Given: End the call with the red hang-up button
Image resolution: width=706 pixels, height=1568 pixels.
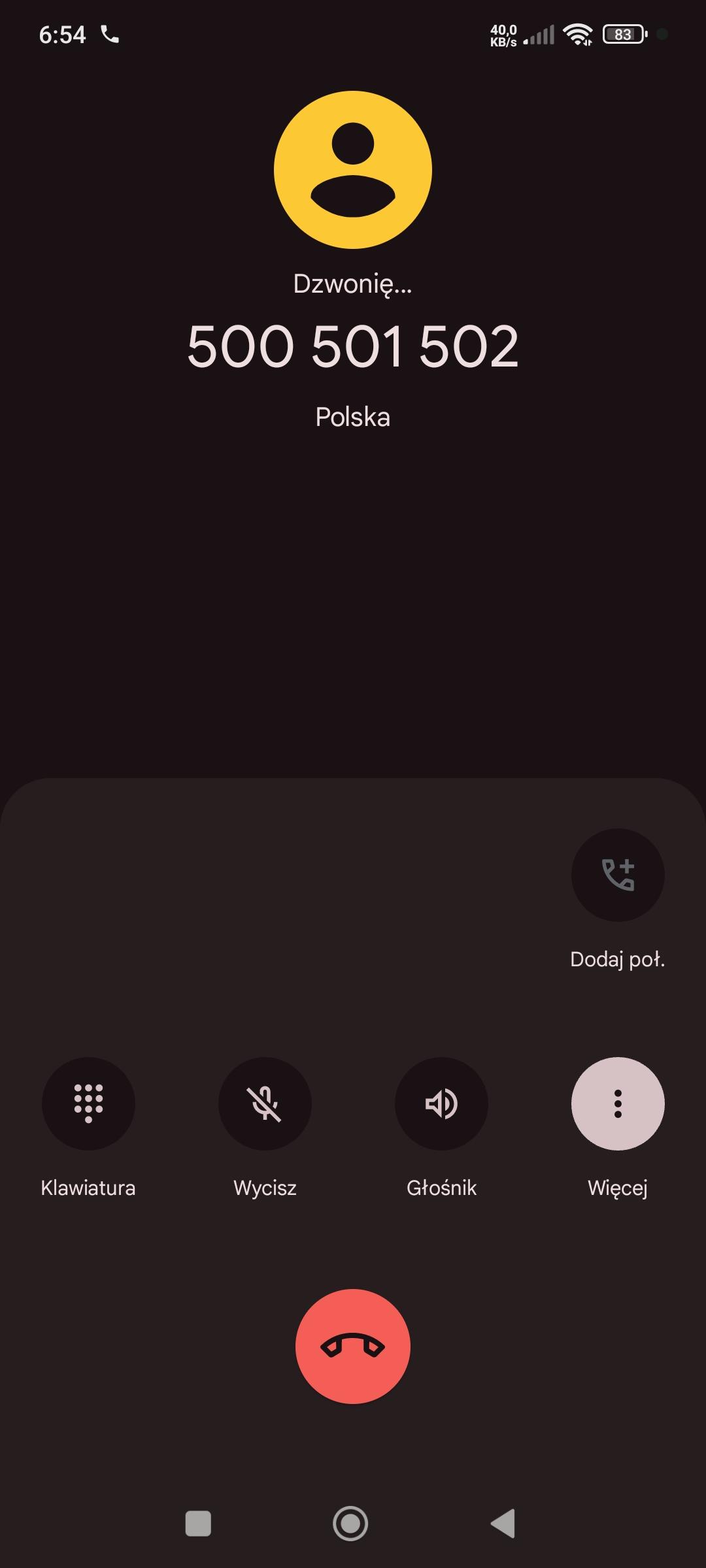Looking at the screenshot, I should pyautogui.click(x=352, y=1346).
